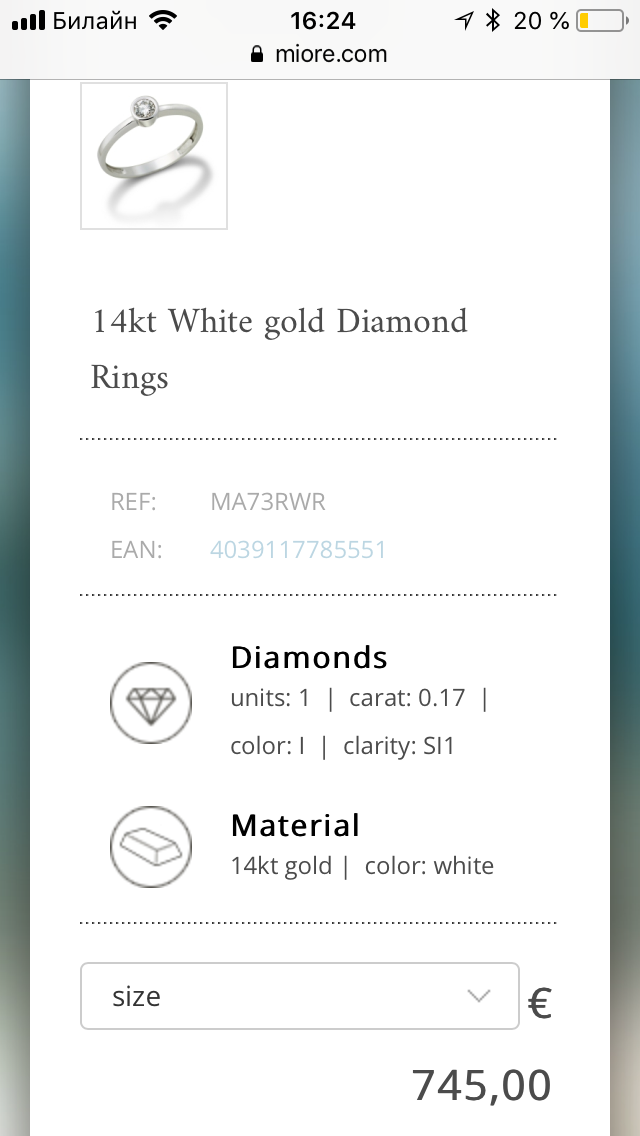Open the size dropdown

click(299, 996)
